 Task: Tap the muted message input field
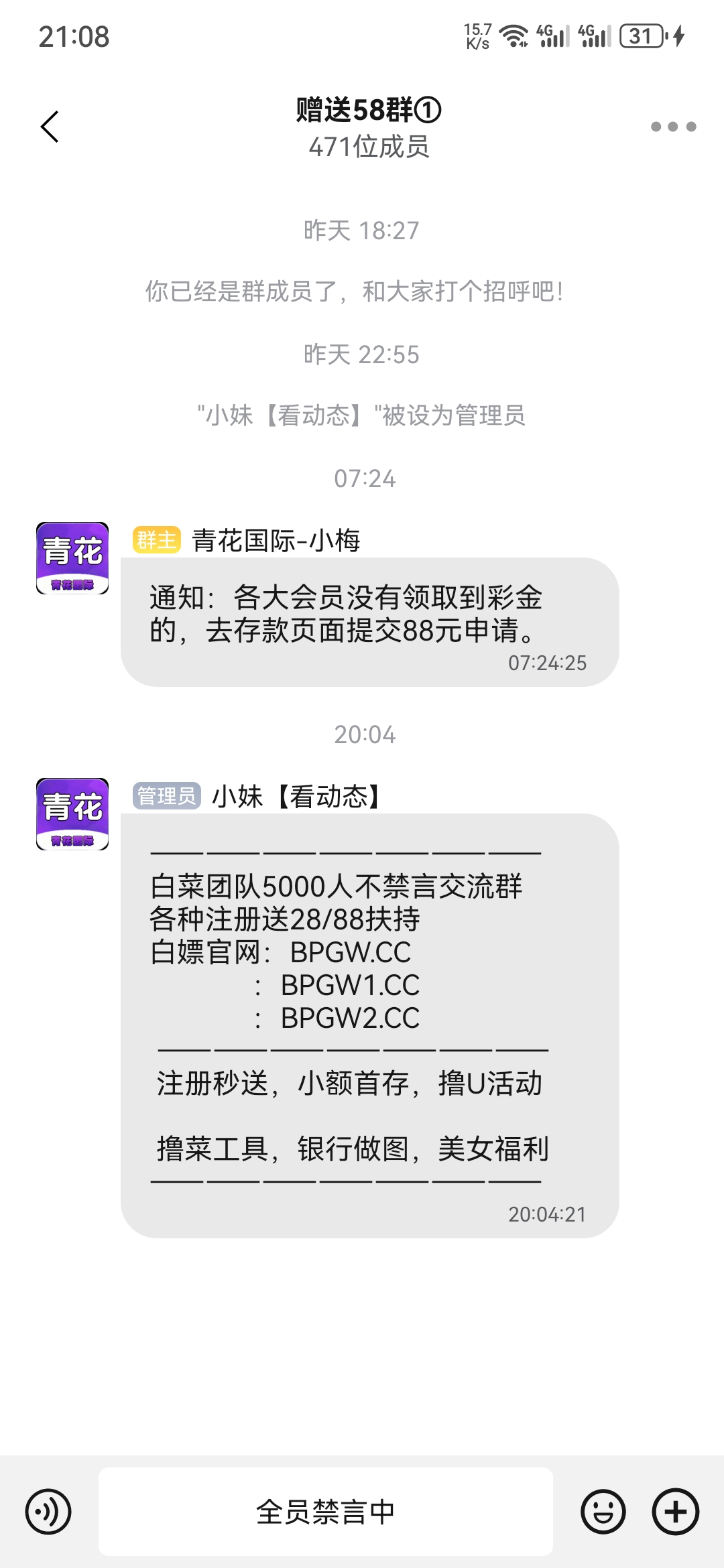[x=326, y=1512]
